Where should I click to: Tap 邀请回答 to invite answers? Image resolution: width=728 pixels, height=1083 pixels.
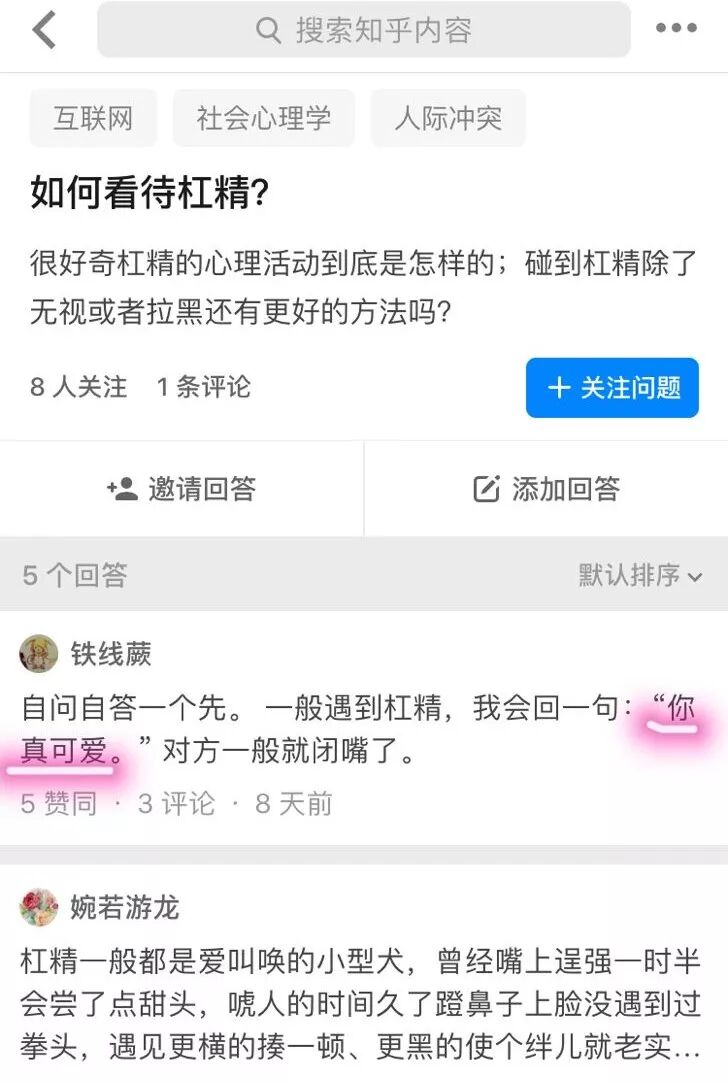(x=182, y=489)
